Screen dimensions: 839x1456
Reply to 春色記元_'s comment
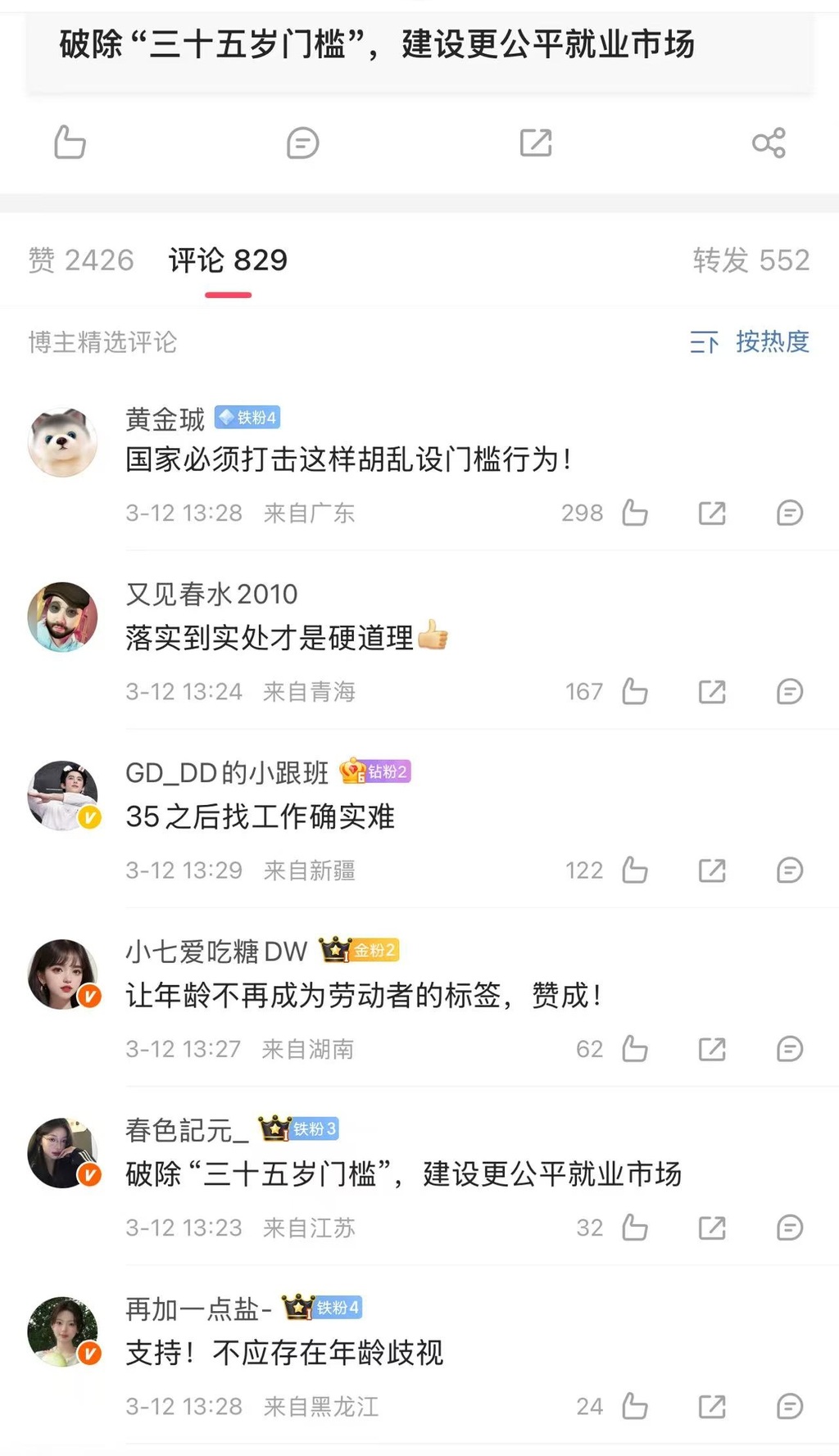pyautogui.click(x=790, y=1228)
